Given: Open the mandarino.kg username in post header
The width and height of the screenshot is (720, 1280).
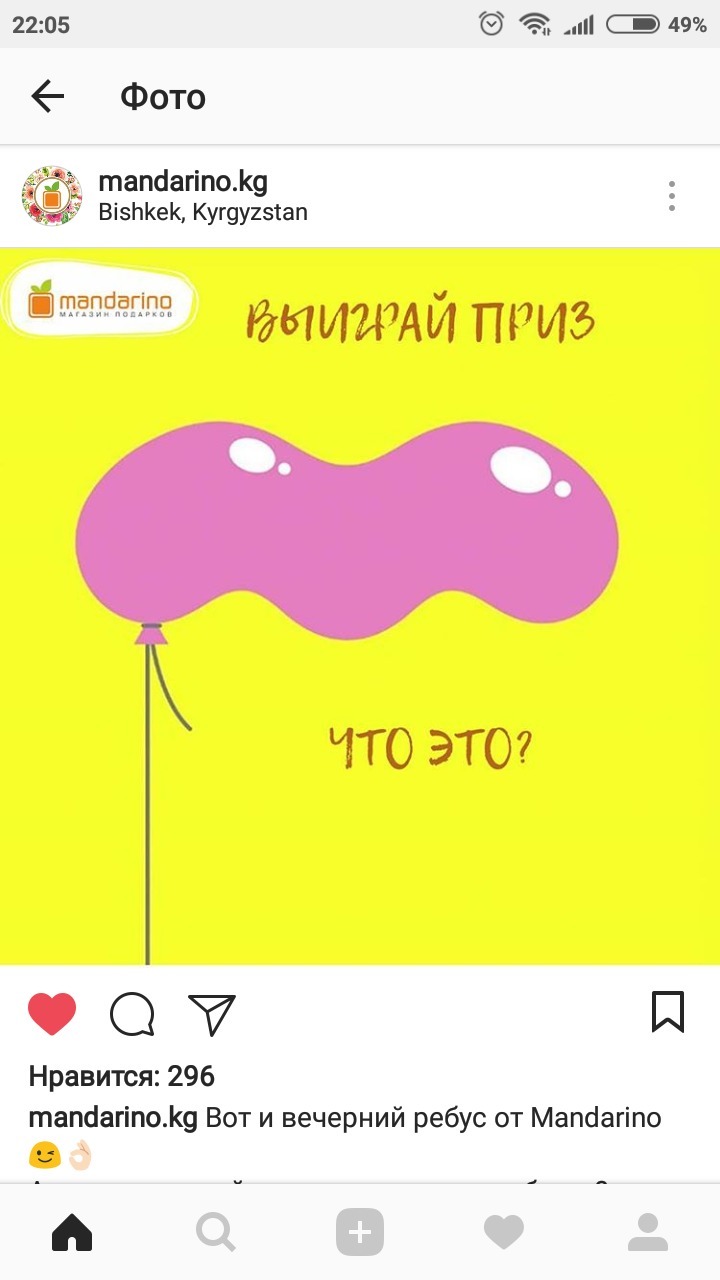Looking at the screenshot, I should pyautogui.click(x=183, y=182).
